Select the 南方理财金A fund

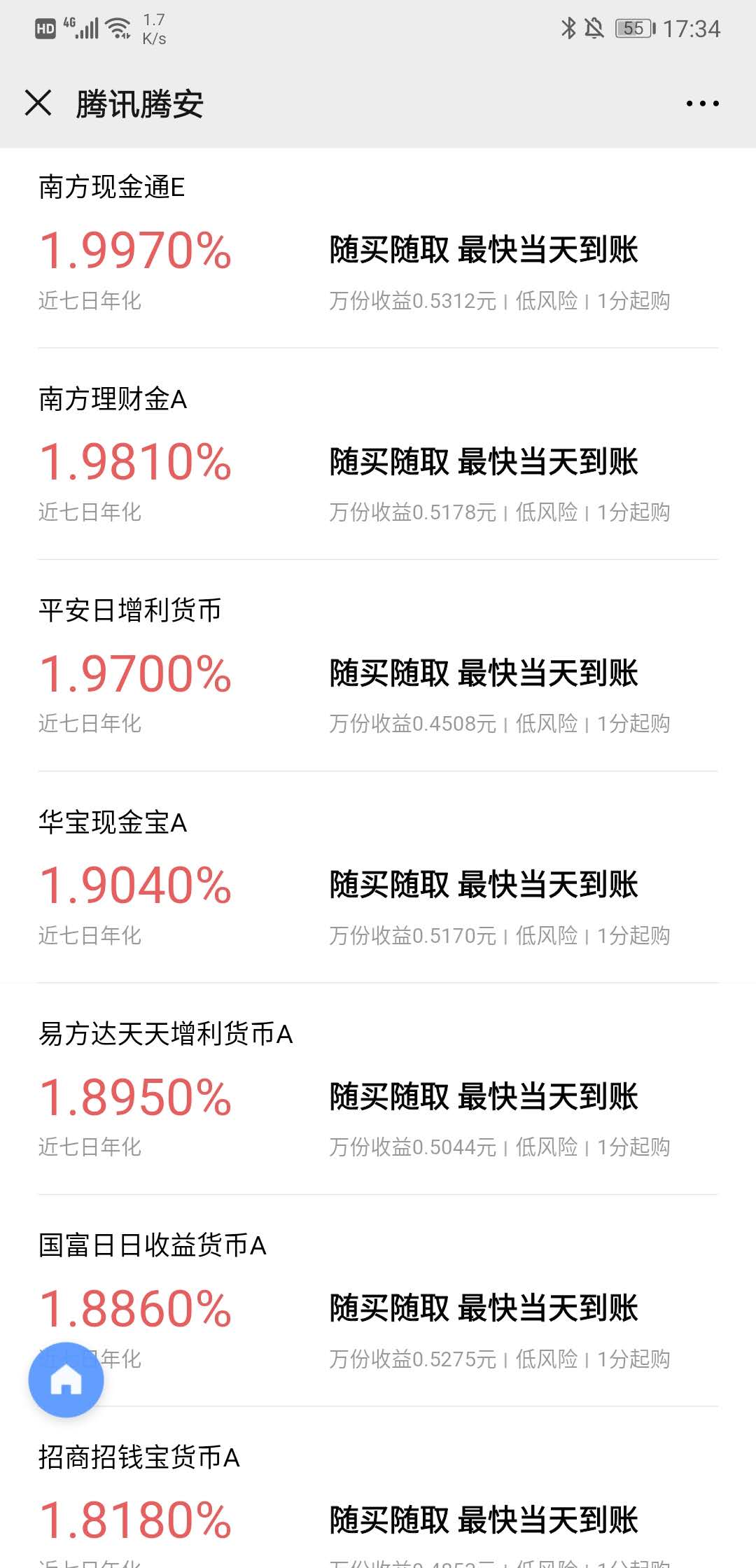[113, 400]
